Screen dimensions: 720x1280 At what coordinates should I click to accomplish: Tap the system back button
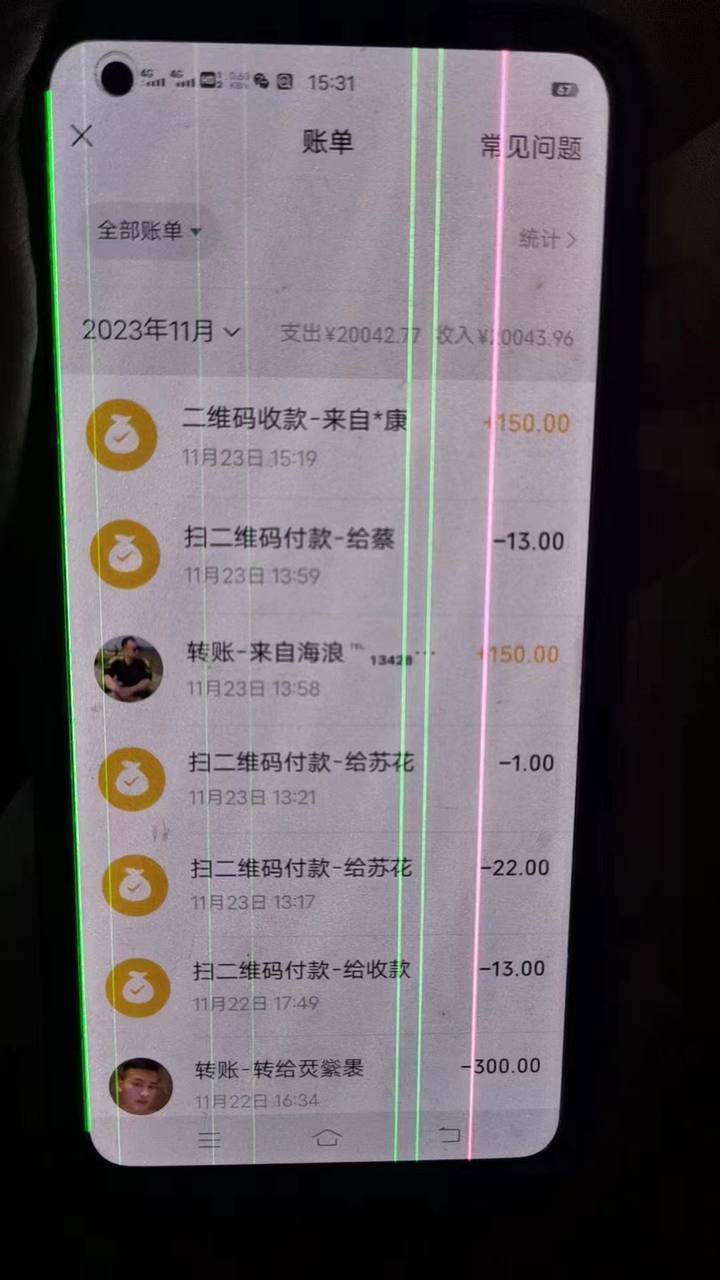coord(449,1134)
